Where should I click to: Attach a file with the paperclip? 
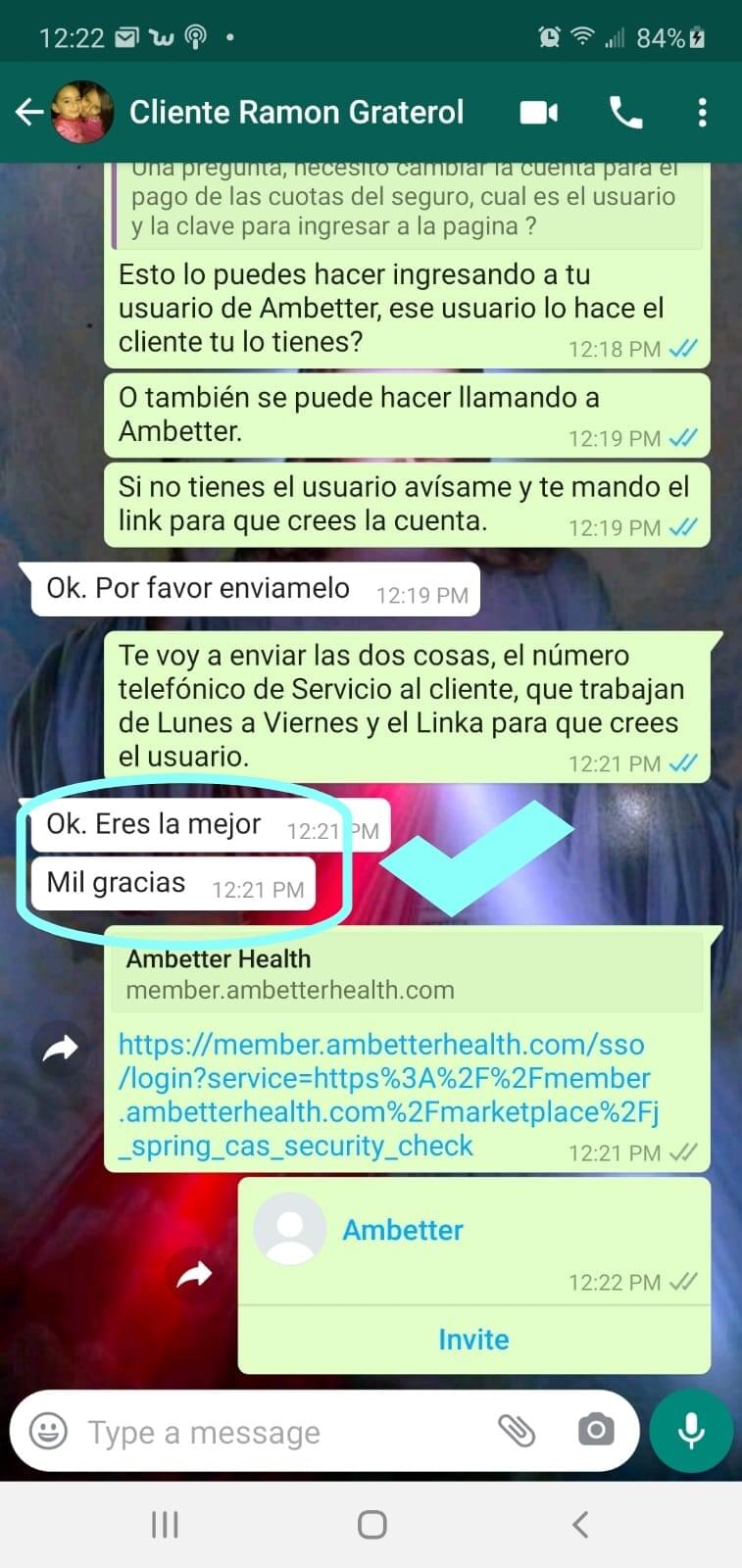517,1431
